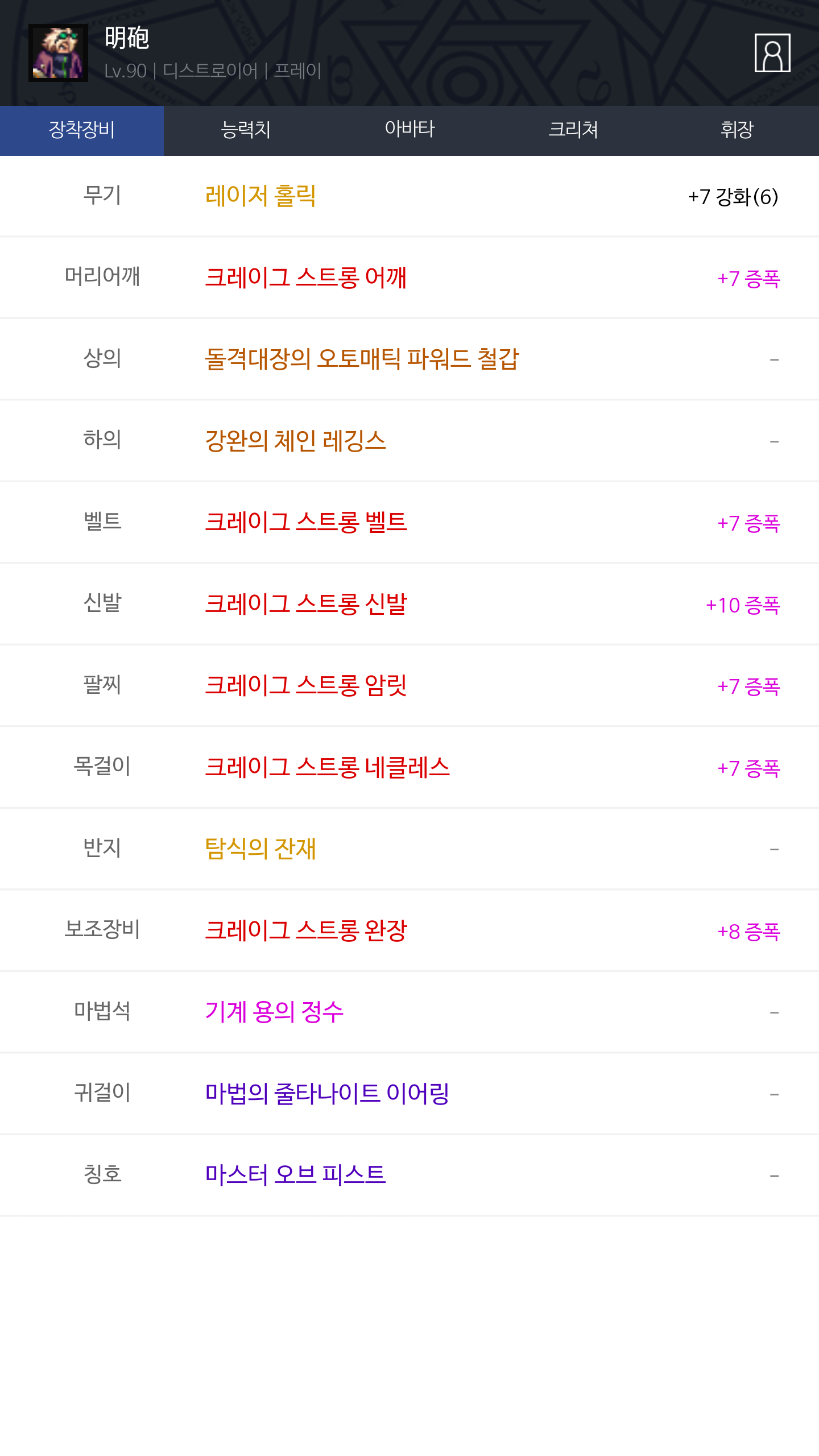View 크레이그 스트롱 어깨 item details
The width and height of the screenshot is (819, 1456).
click(306, 278)
